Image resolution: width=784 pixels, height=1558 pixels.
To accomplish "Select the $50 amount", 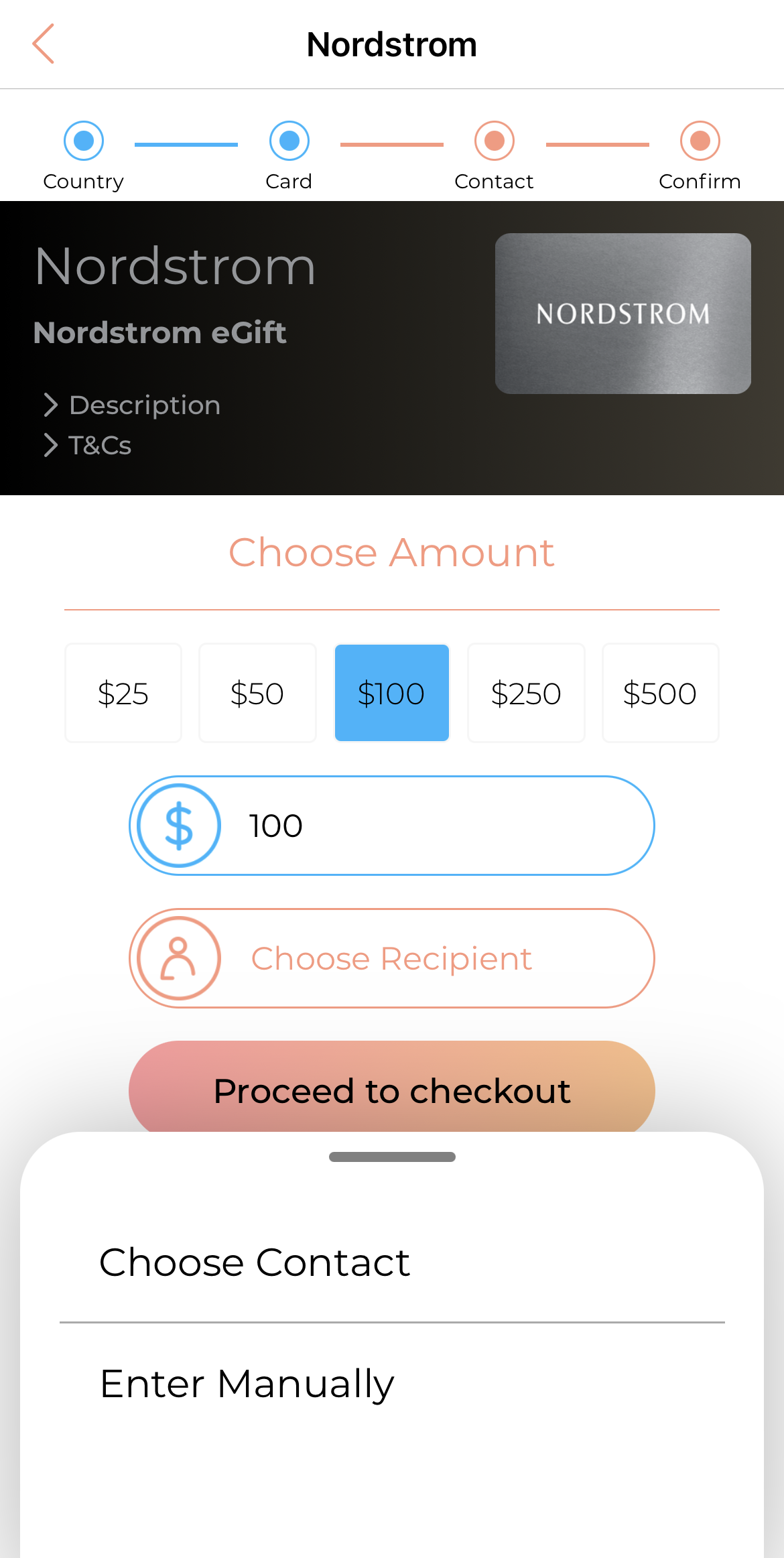I will (x=257, y=693).
